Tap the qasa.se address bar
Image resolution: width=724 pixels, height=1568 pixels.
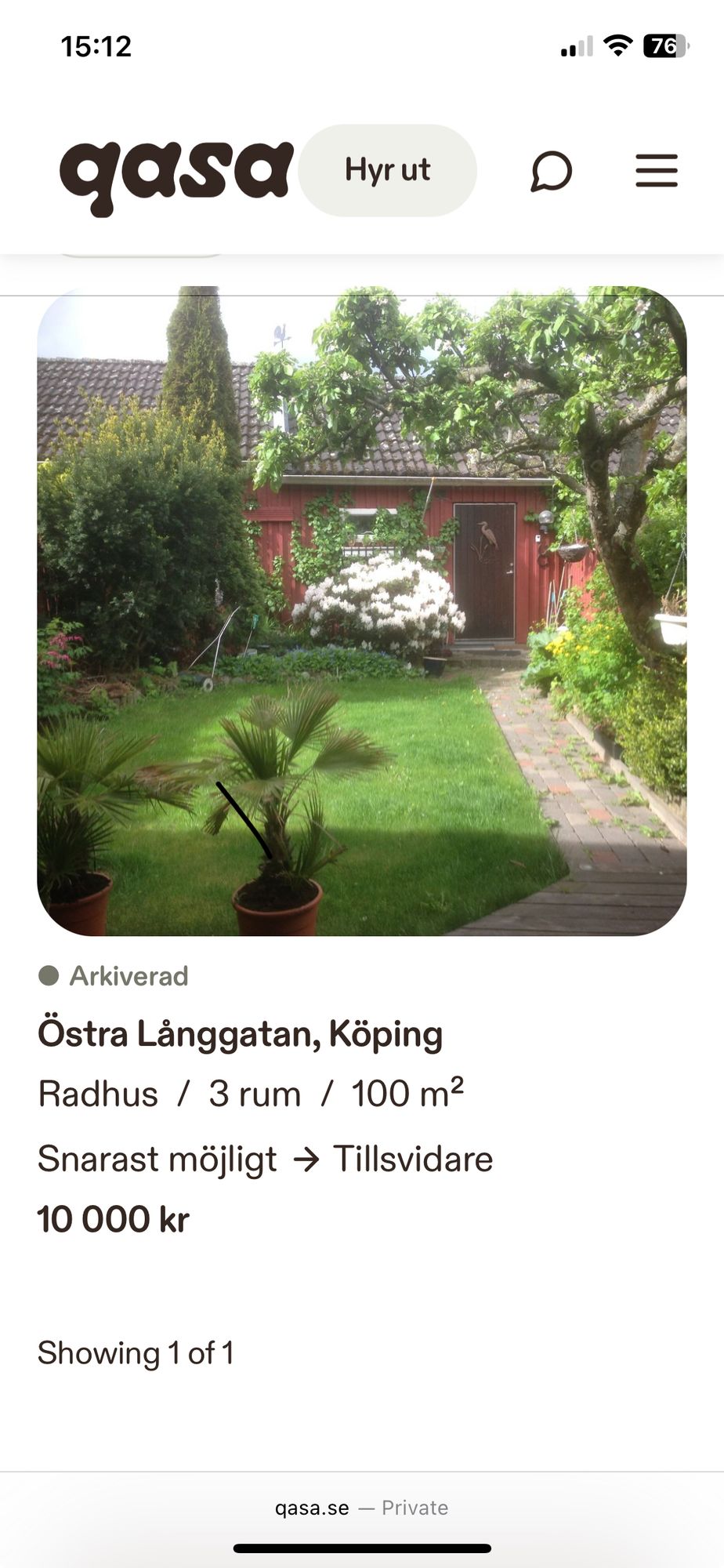361,1508
